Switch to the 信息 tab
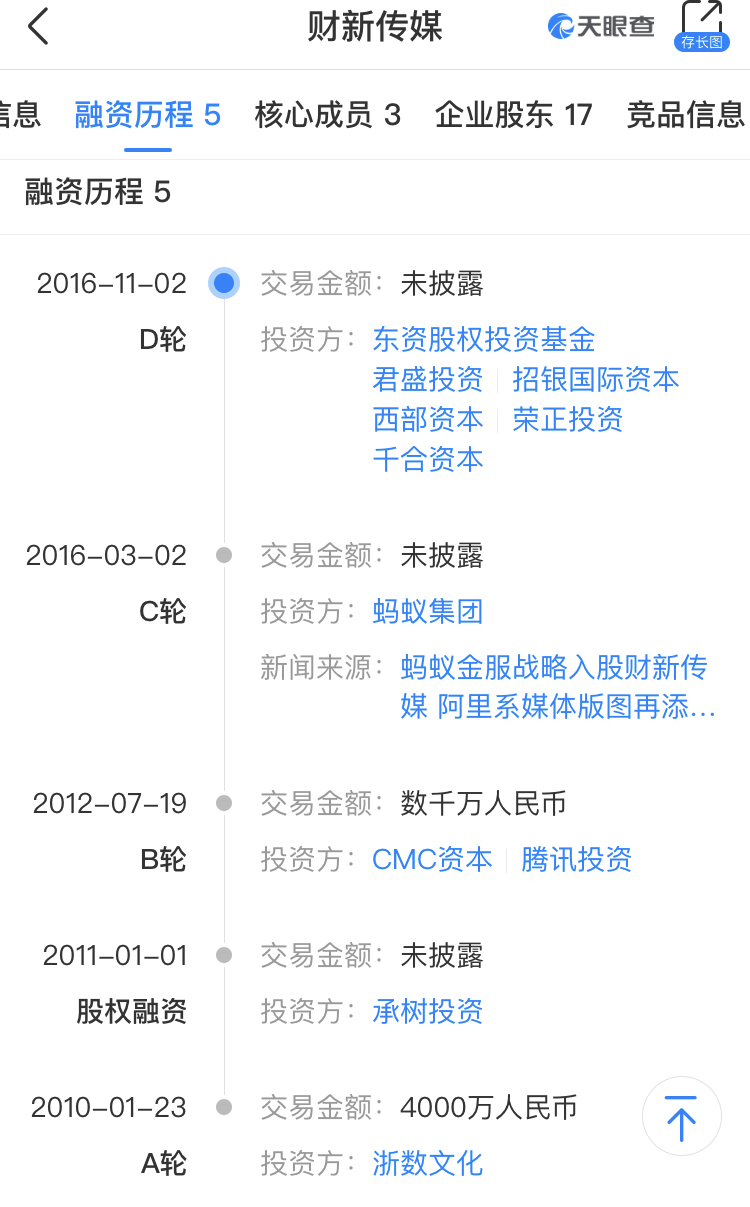Viewport: 750px width, 1207px height. coord(21,114)
